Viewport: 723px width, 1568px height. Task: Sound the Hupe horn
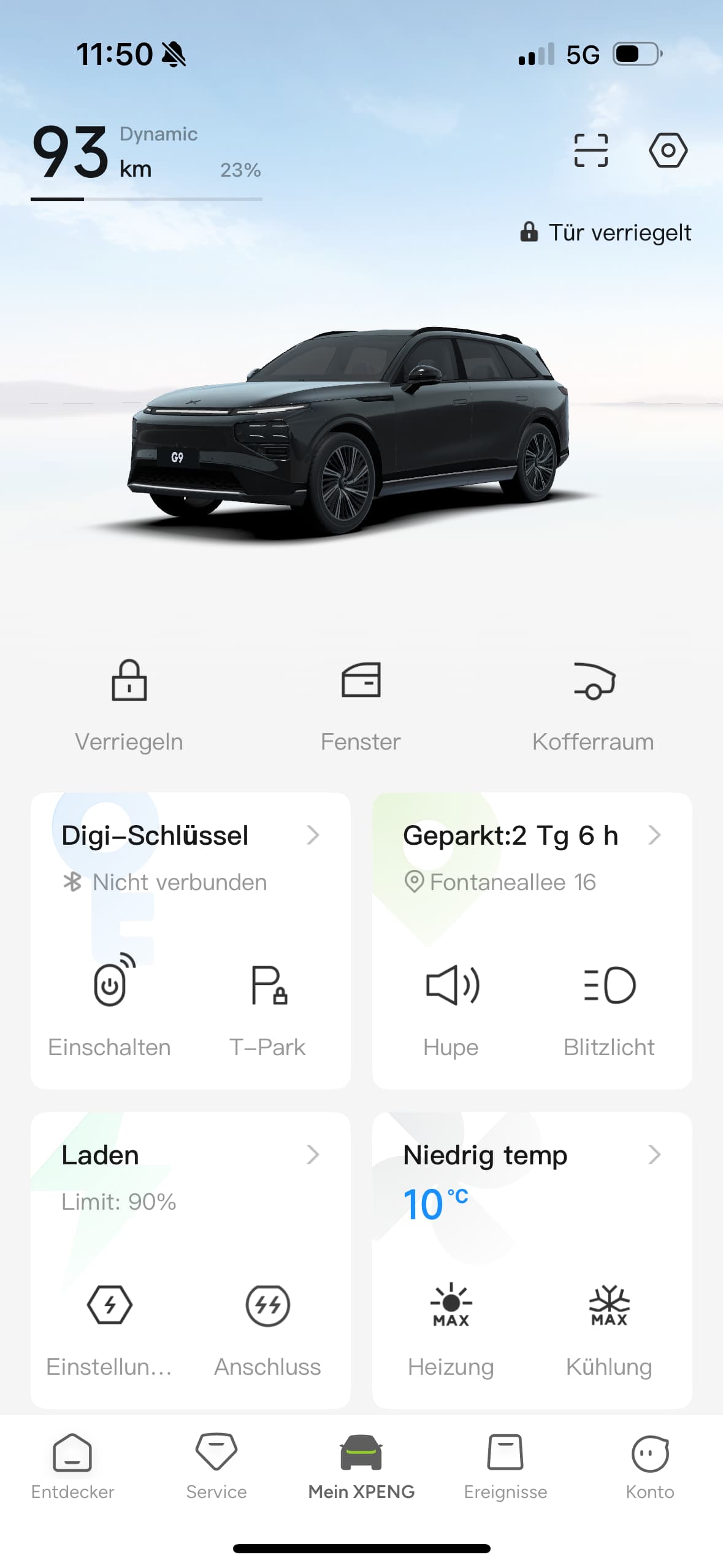tap(451, 1006)
